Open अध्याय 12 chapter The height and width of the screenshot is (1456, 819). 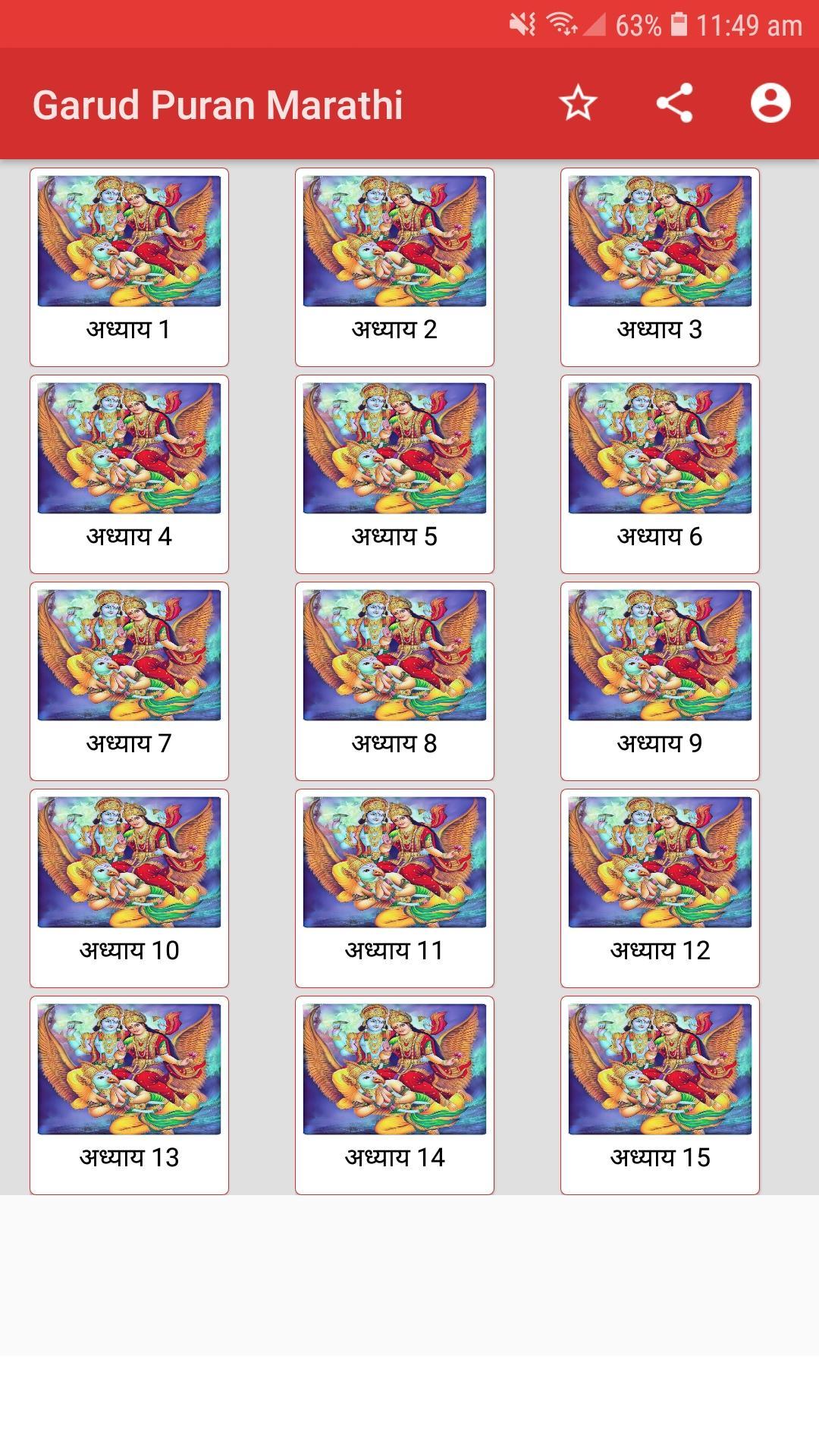[x=660, y=888]
